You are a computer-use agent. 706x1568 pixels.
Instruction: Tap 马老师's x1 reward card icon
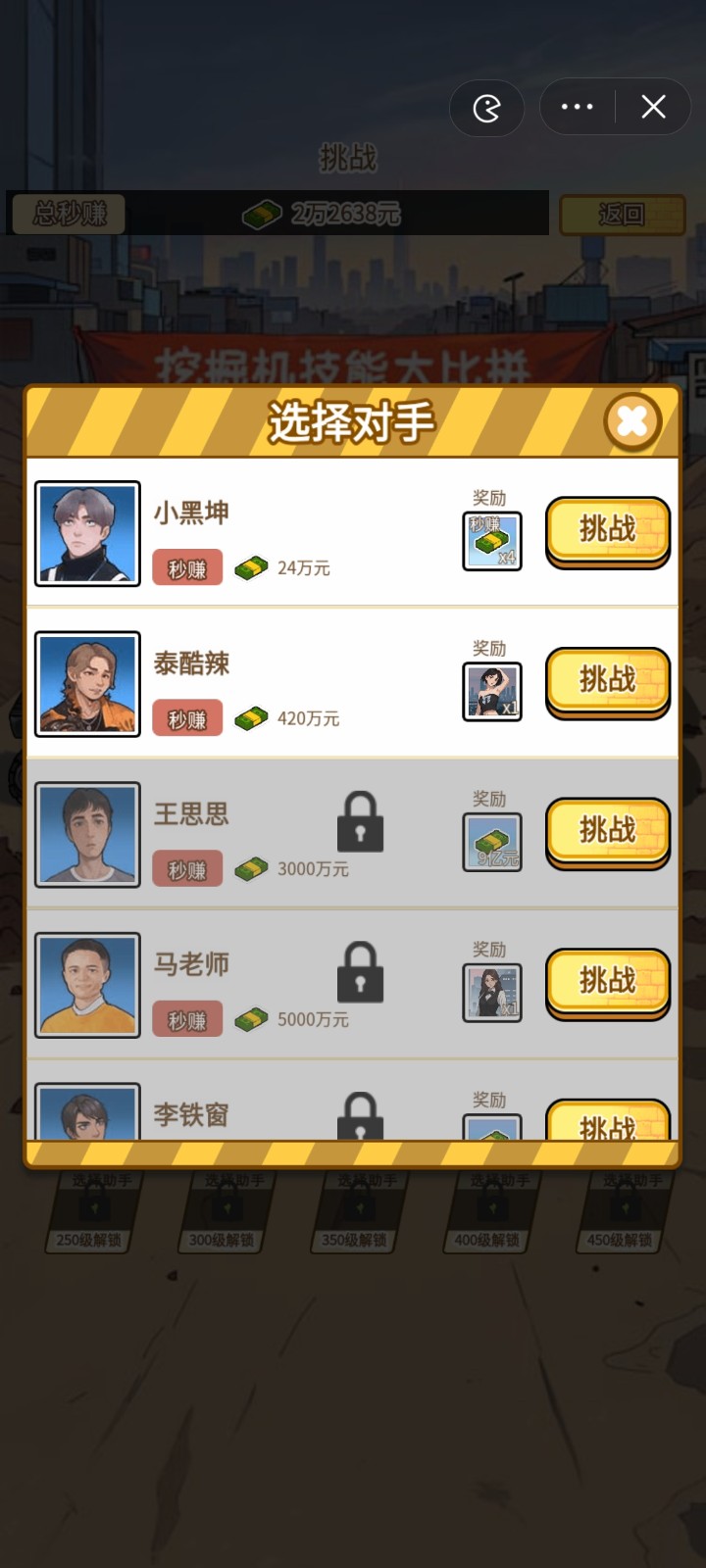(x=491, y=991)
